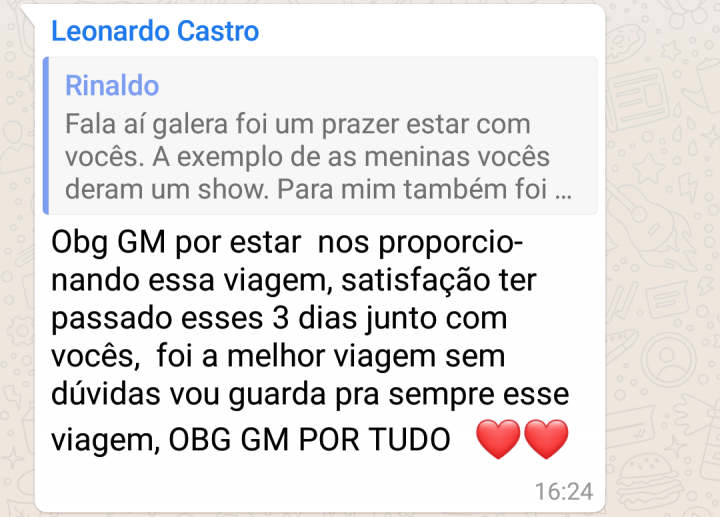Screen dimensions: 720x517
Task: Tap the sender name Leonardo Castro
Action: [x=155, y=31]
